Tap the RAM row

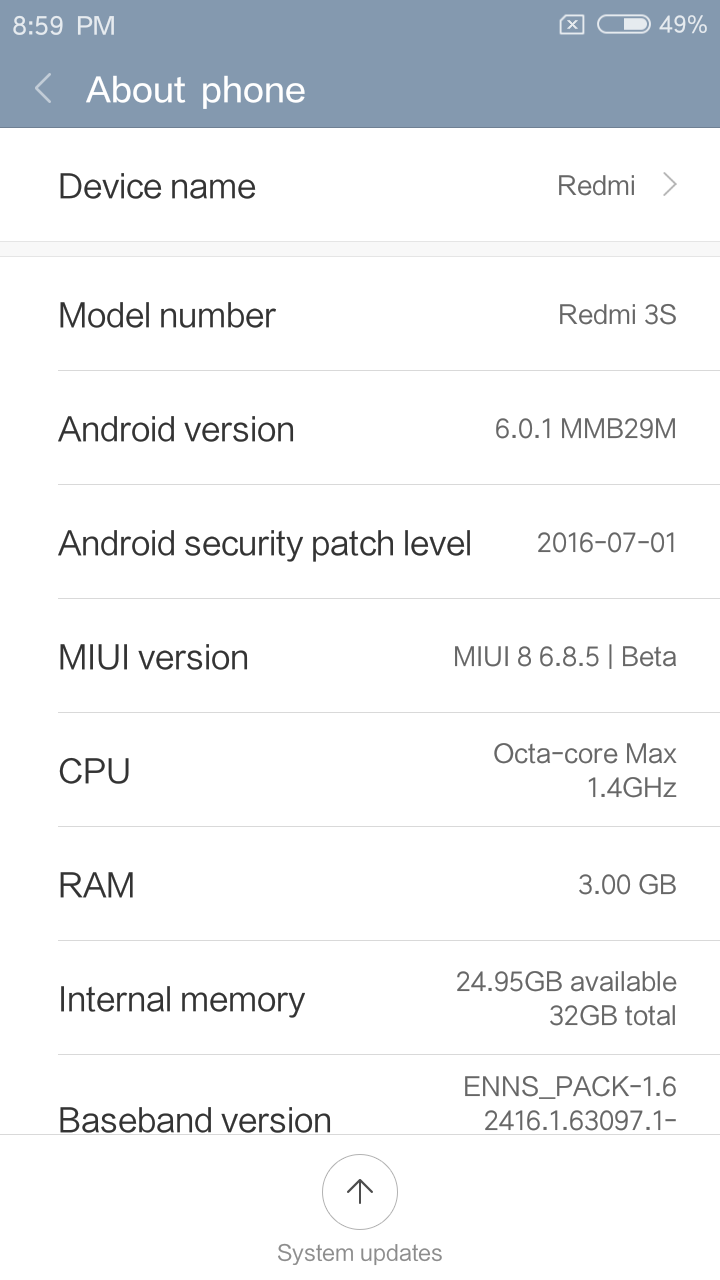(x=360, y=885)
